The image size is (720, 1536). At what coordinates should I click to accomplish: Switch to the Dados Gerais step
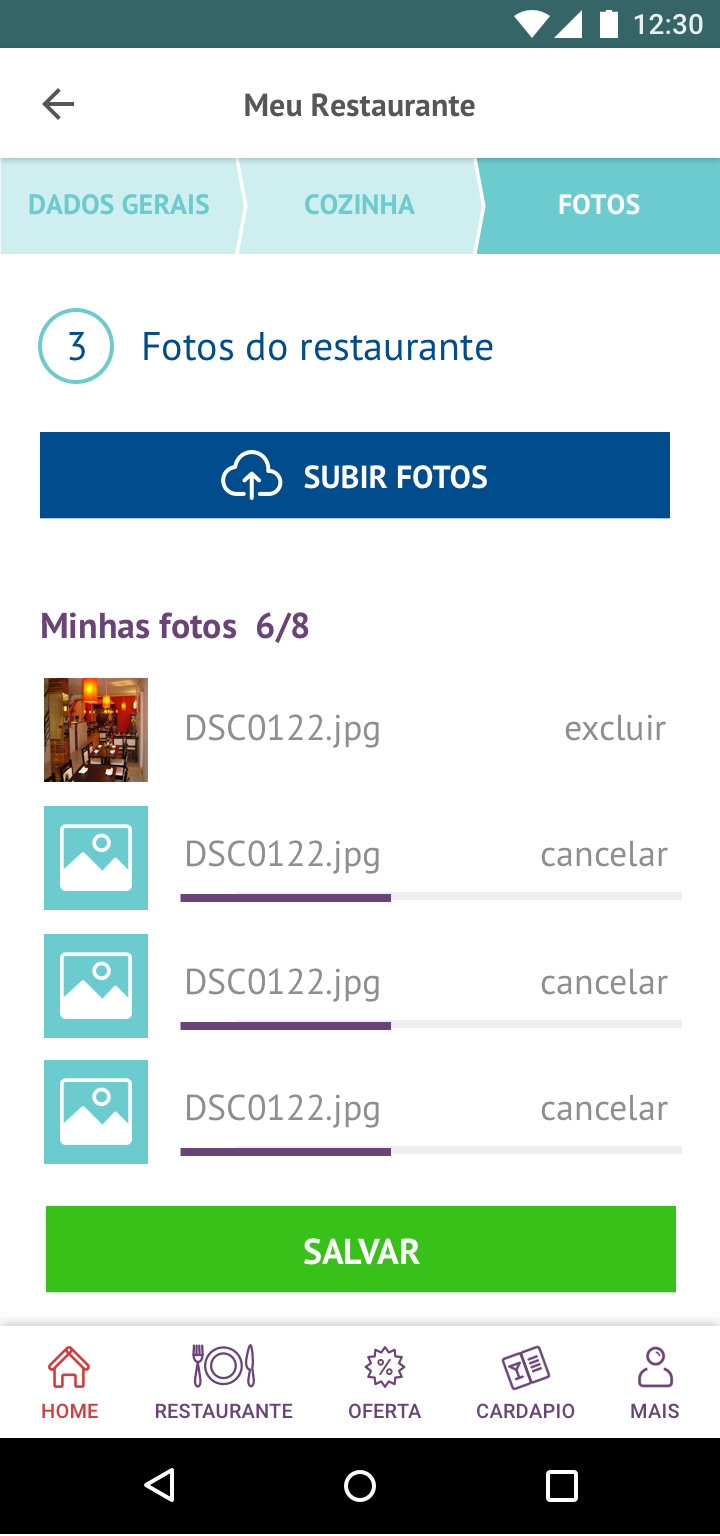pyautogui.click(x=120, y=205)
